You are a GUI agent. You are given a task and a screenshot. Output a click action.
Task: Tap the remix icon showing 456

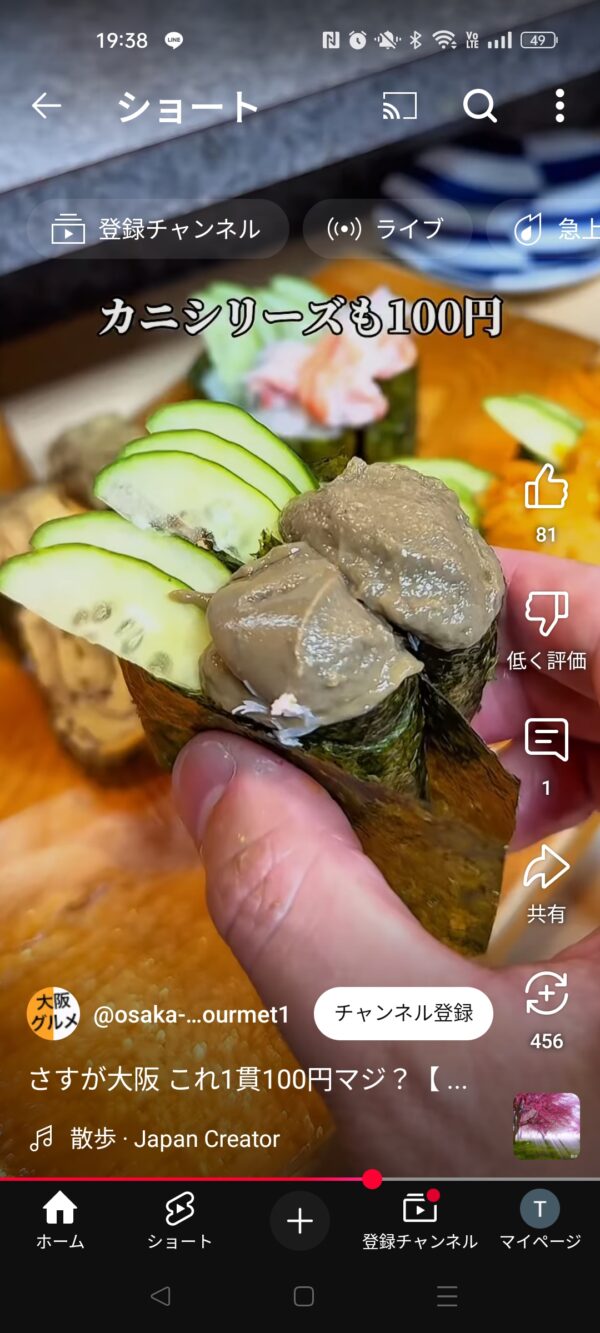point(546,995)
